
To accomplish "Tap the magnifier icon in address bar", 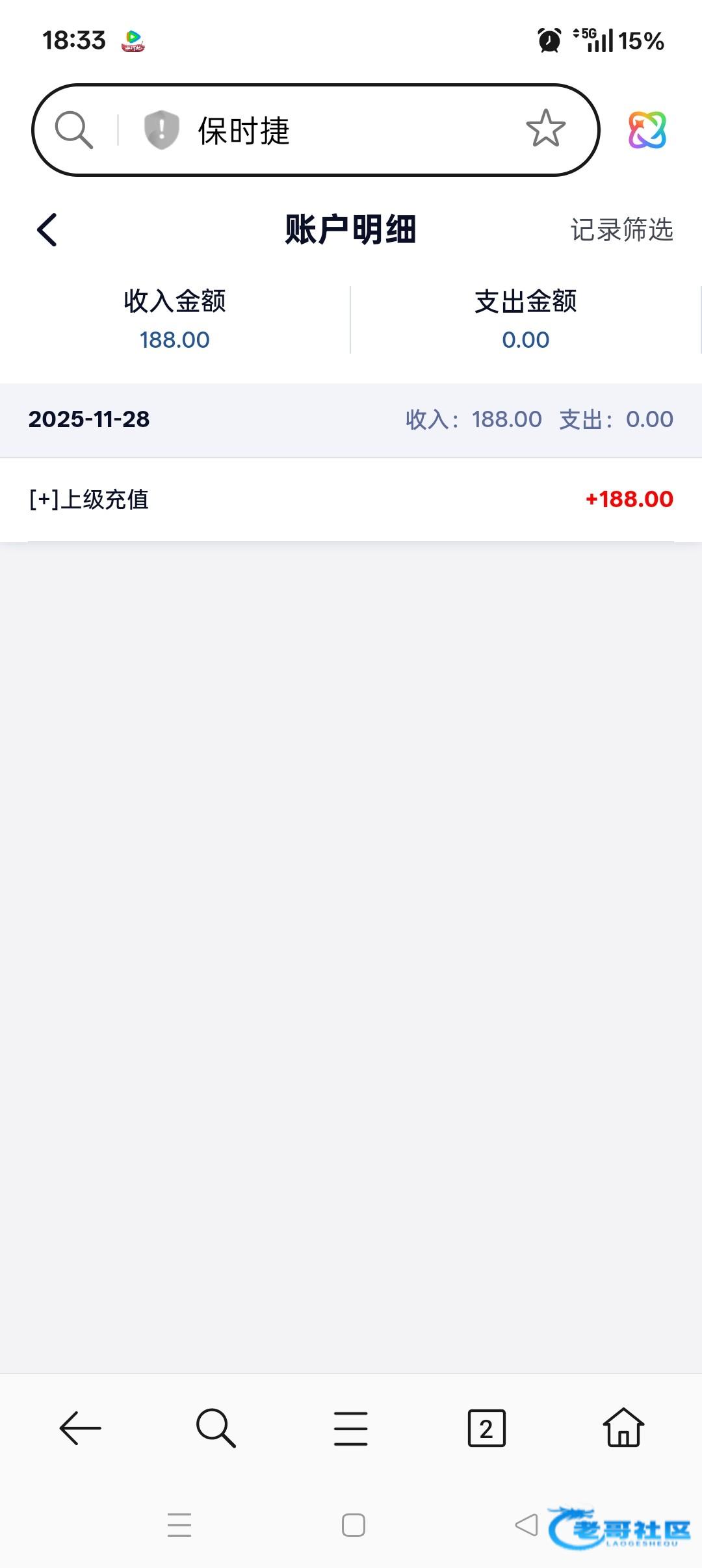I will coord(73,129).
